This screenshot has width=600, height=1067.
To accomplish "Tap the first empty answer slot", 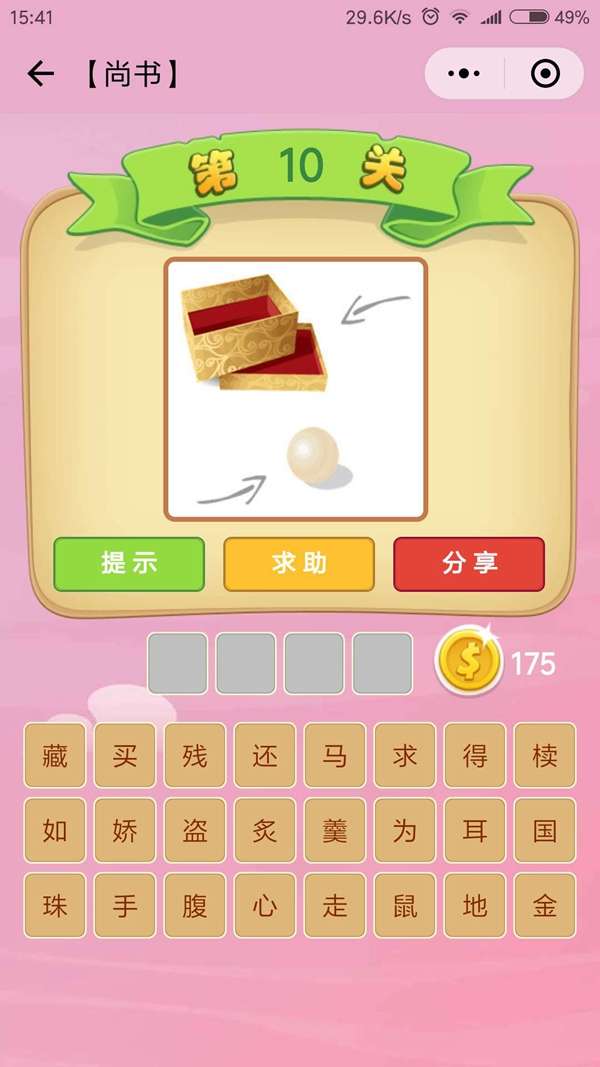I will 178,663.
